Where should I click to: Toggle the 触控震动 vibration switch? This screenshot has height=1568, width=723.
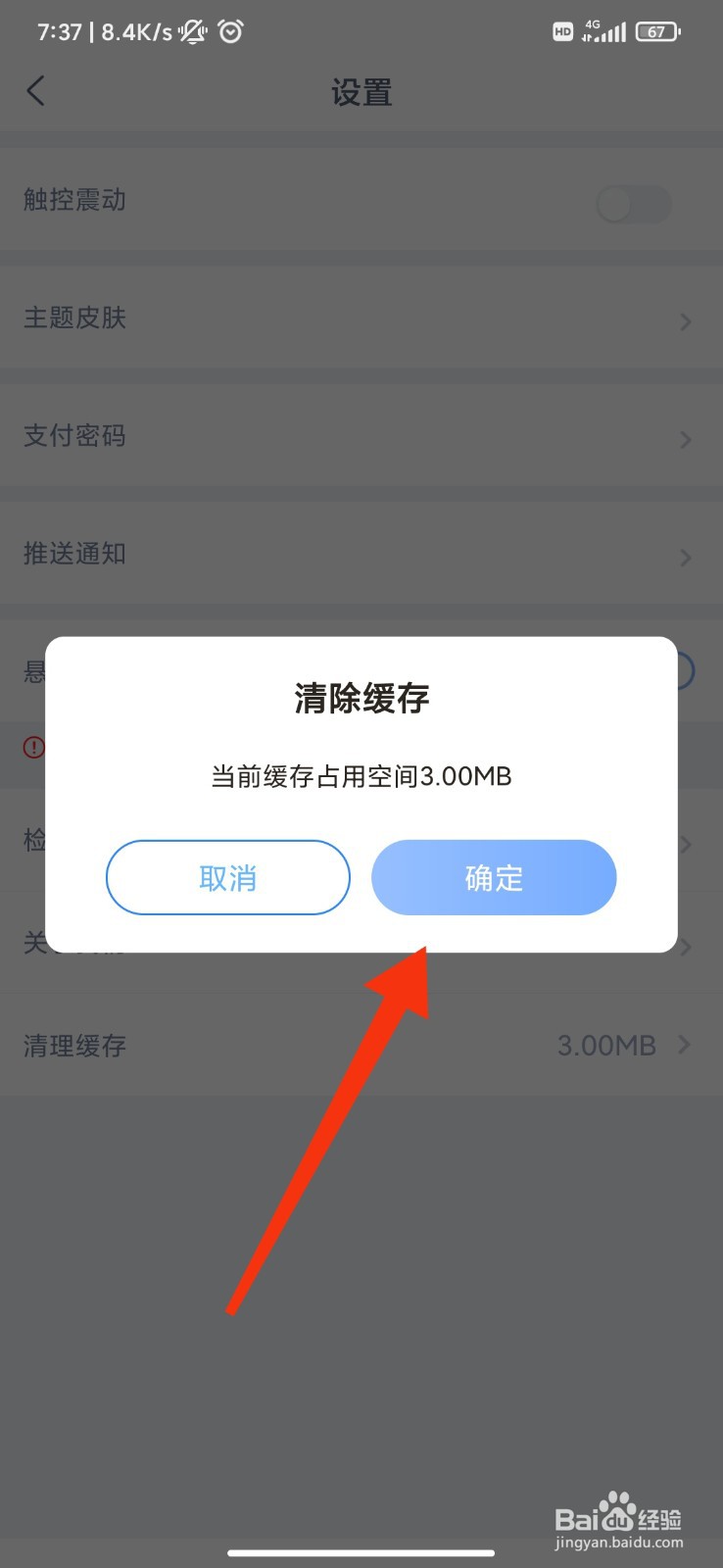634,204
